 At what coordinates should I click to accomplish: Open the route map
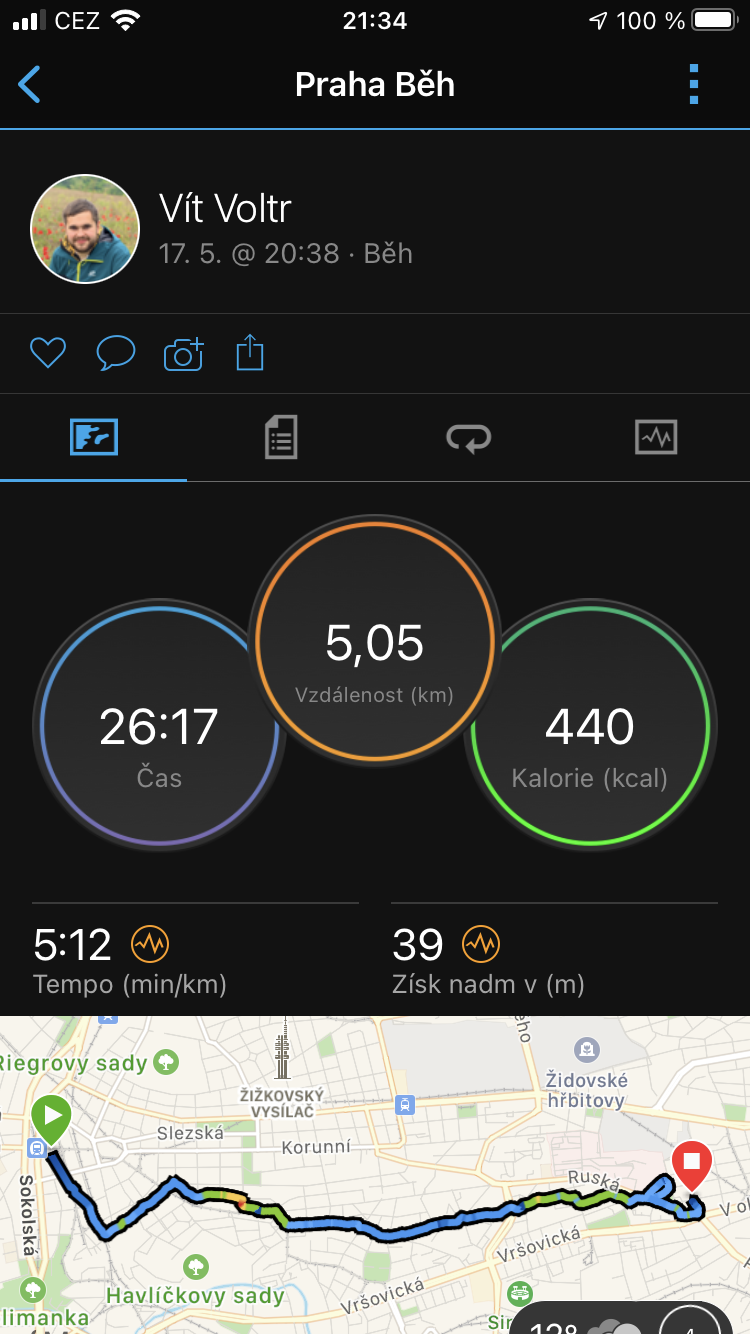tap(375, 1175)
